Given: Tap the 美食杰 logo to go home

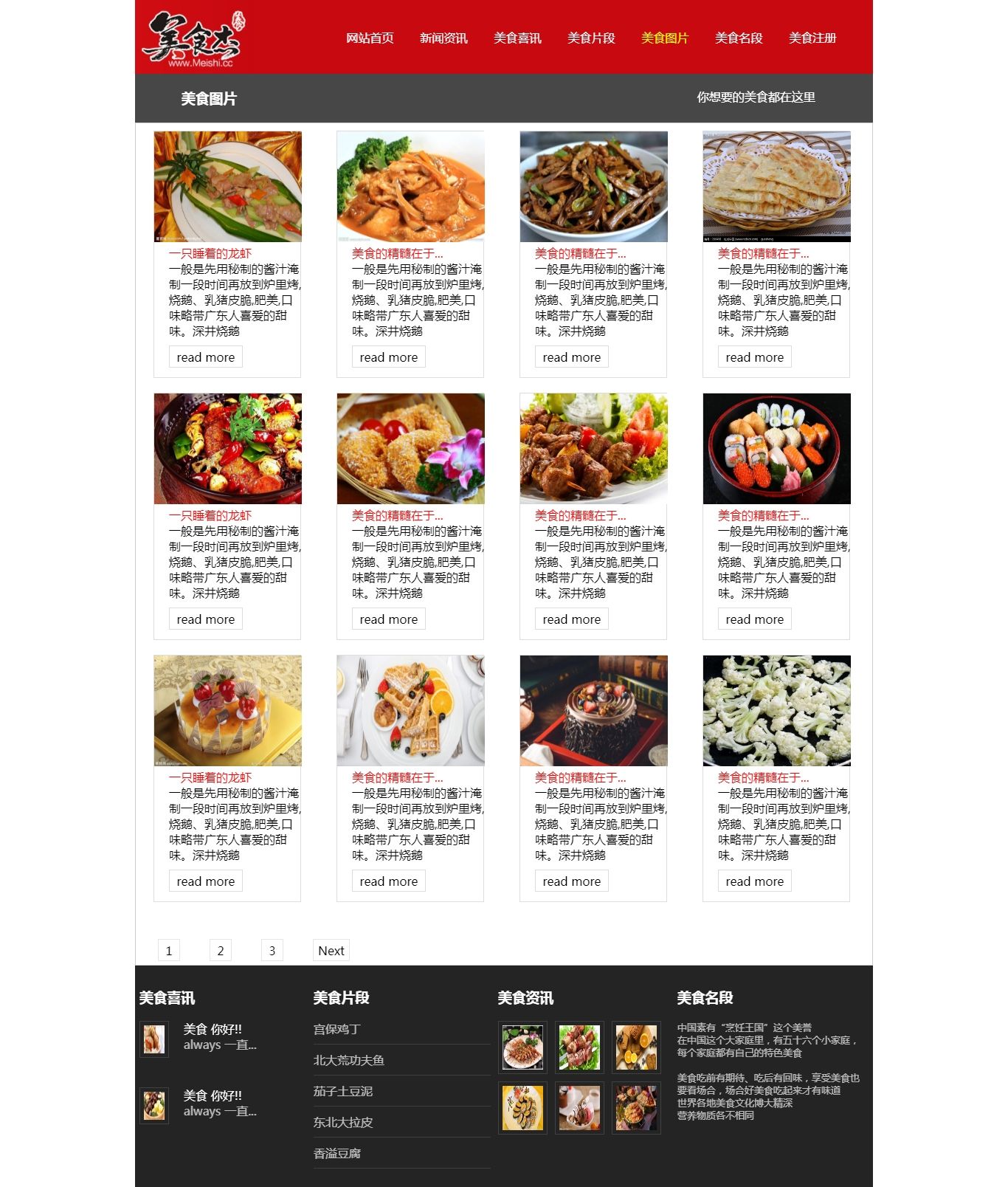Looking at the screenshot, I should tap(193, 38).
